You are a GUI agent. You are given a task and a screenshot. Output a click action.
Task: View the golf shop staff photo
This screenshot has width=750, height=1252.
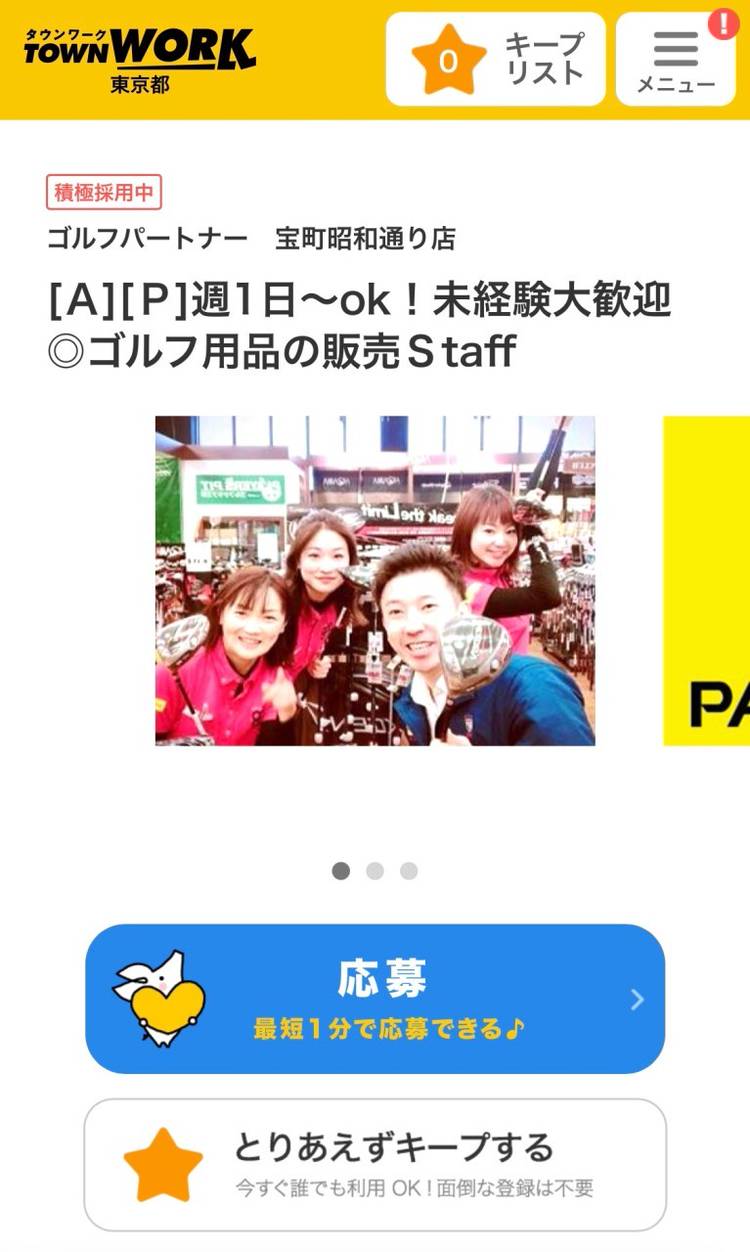tap(375, 580)
